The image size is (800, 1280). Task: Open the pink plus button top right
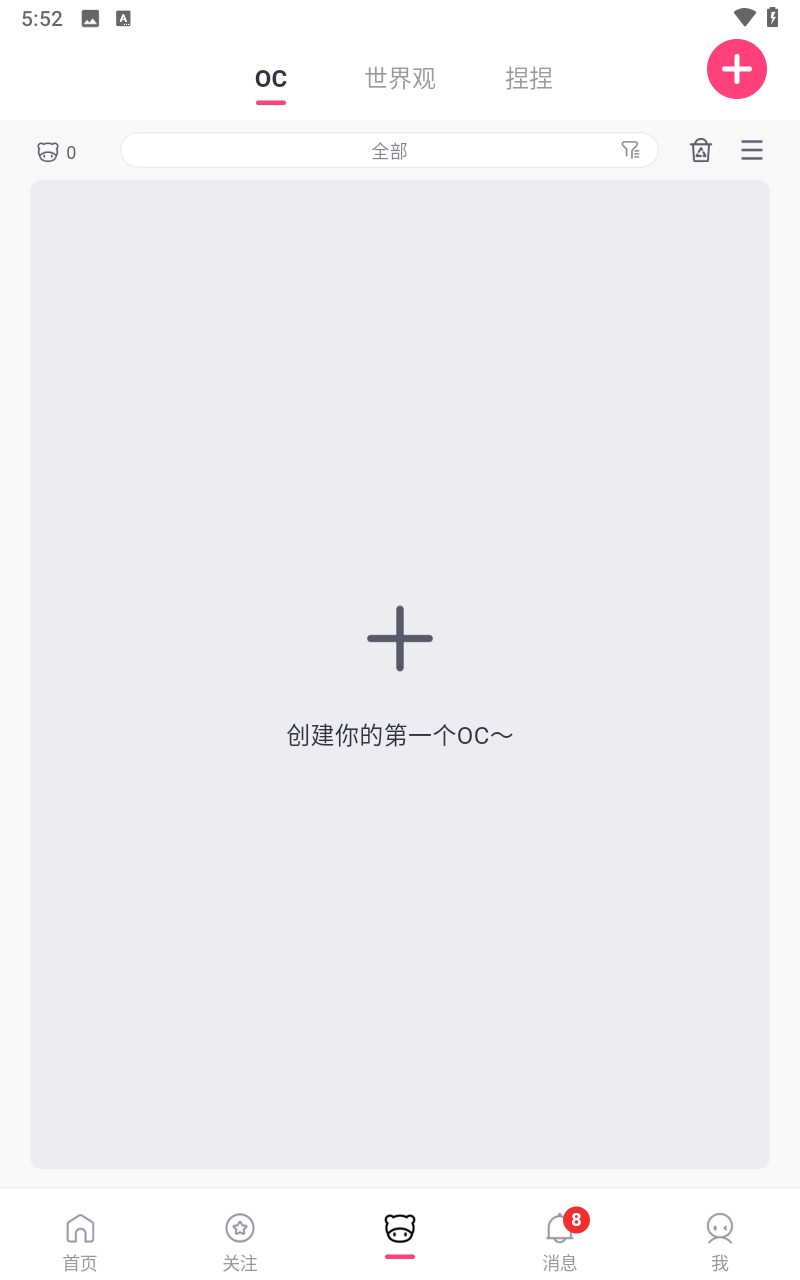(737, 69)
